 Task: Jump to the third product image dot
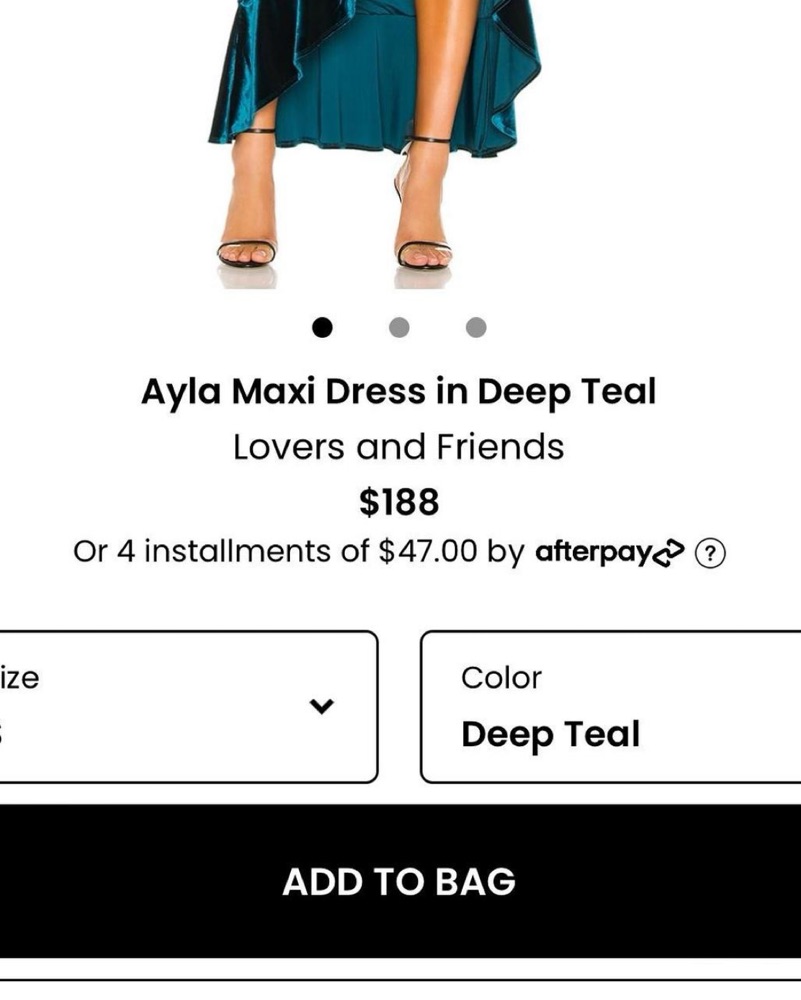476,327
